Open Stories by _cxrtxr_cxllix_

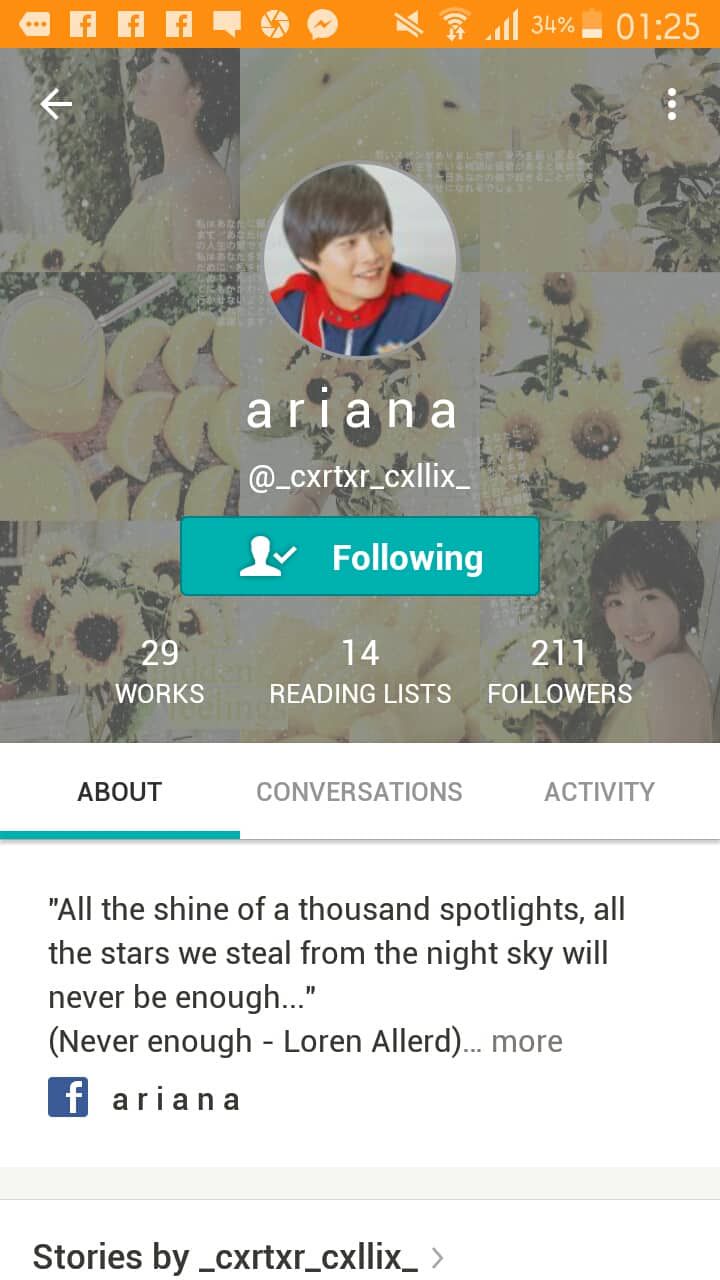point(238,1256)
